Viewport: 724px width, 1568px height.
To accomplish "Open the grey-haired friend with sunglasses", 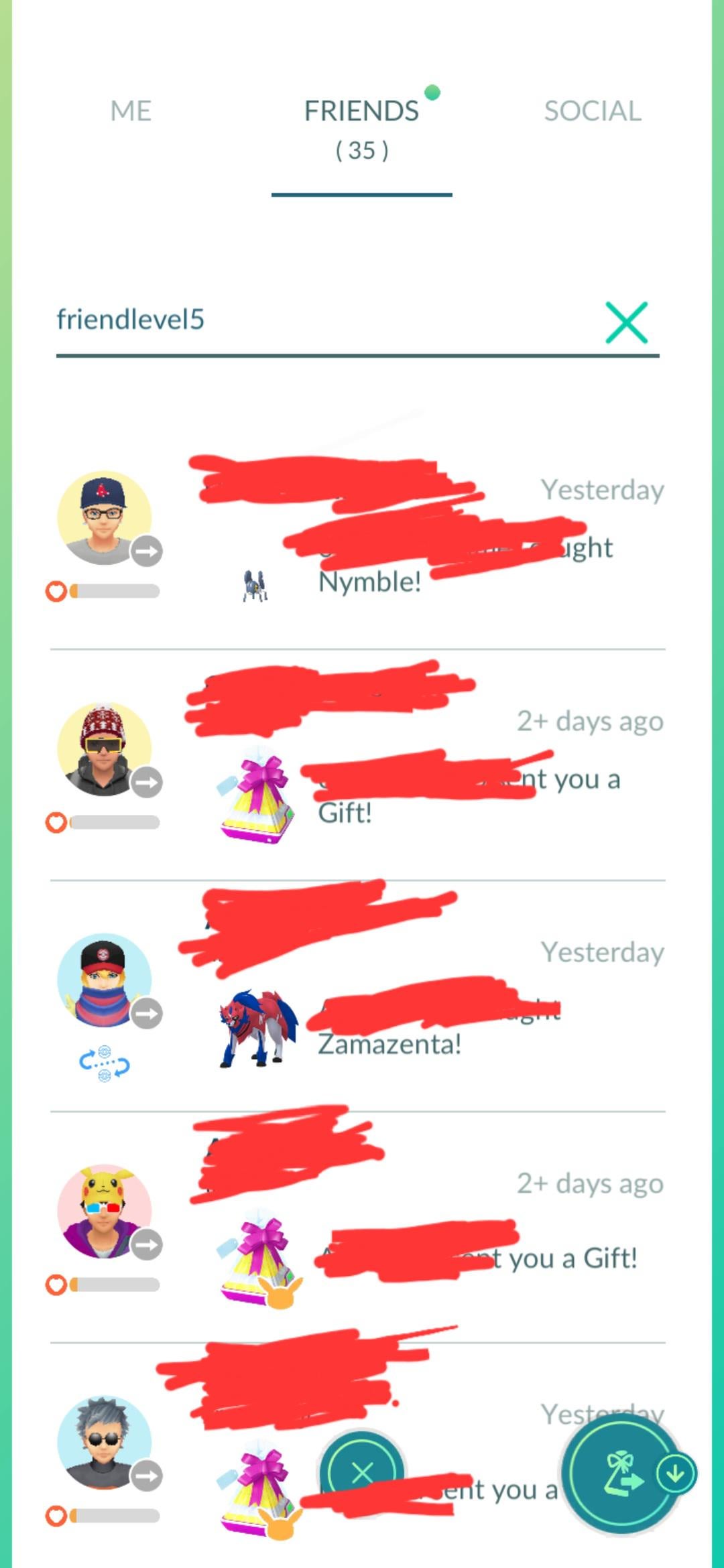I will tap(105, 1443).
